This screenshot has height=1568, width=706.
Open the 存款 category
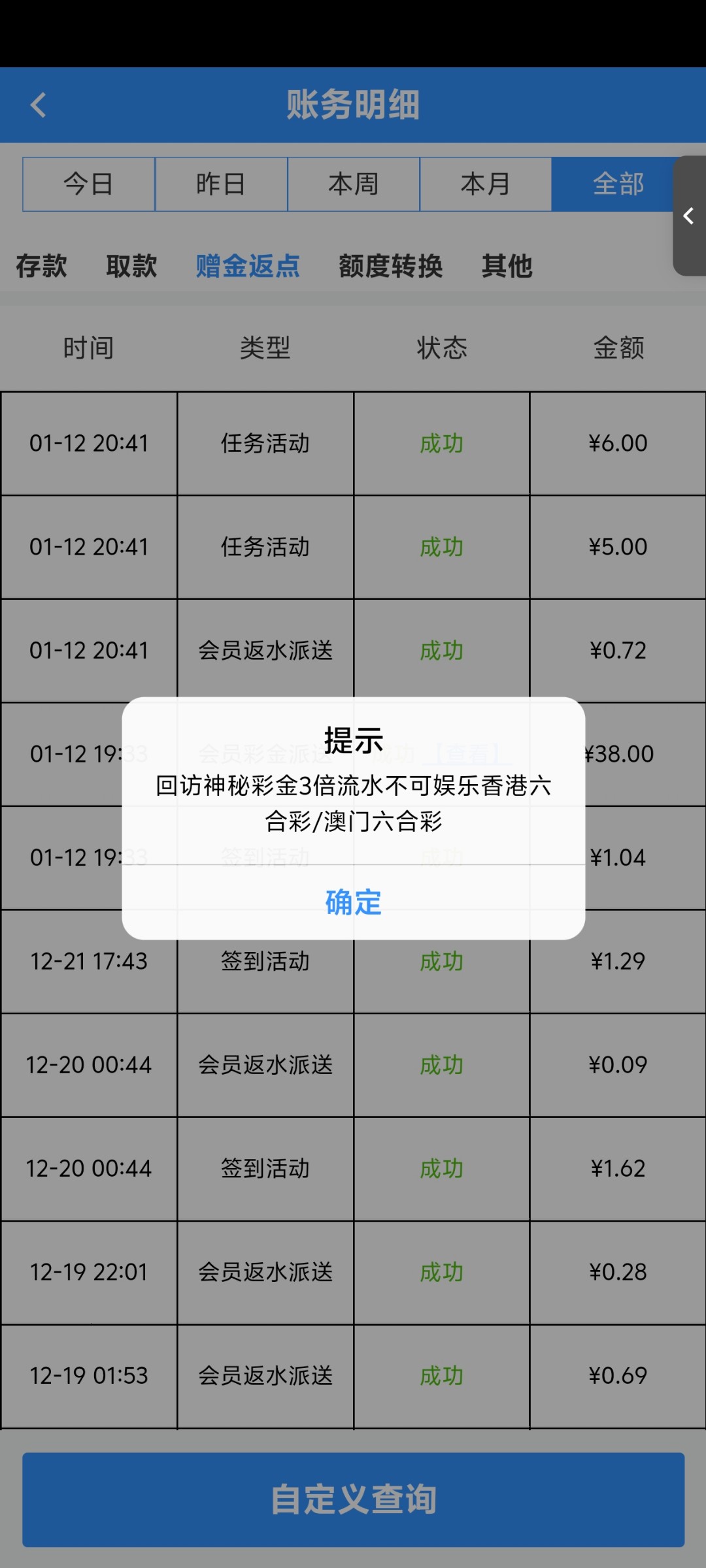[x=41, y=267]
